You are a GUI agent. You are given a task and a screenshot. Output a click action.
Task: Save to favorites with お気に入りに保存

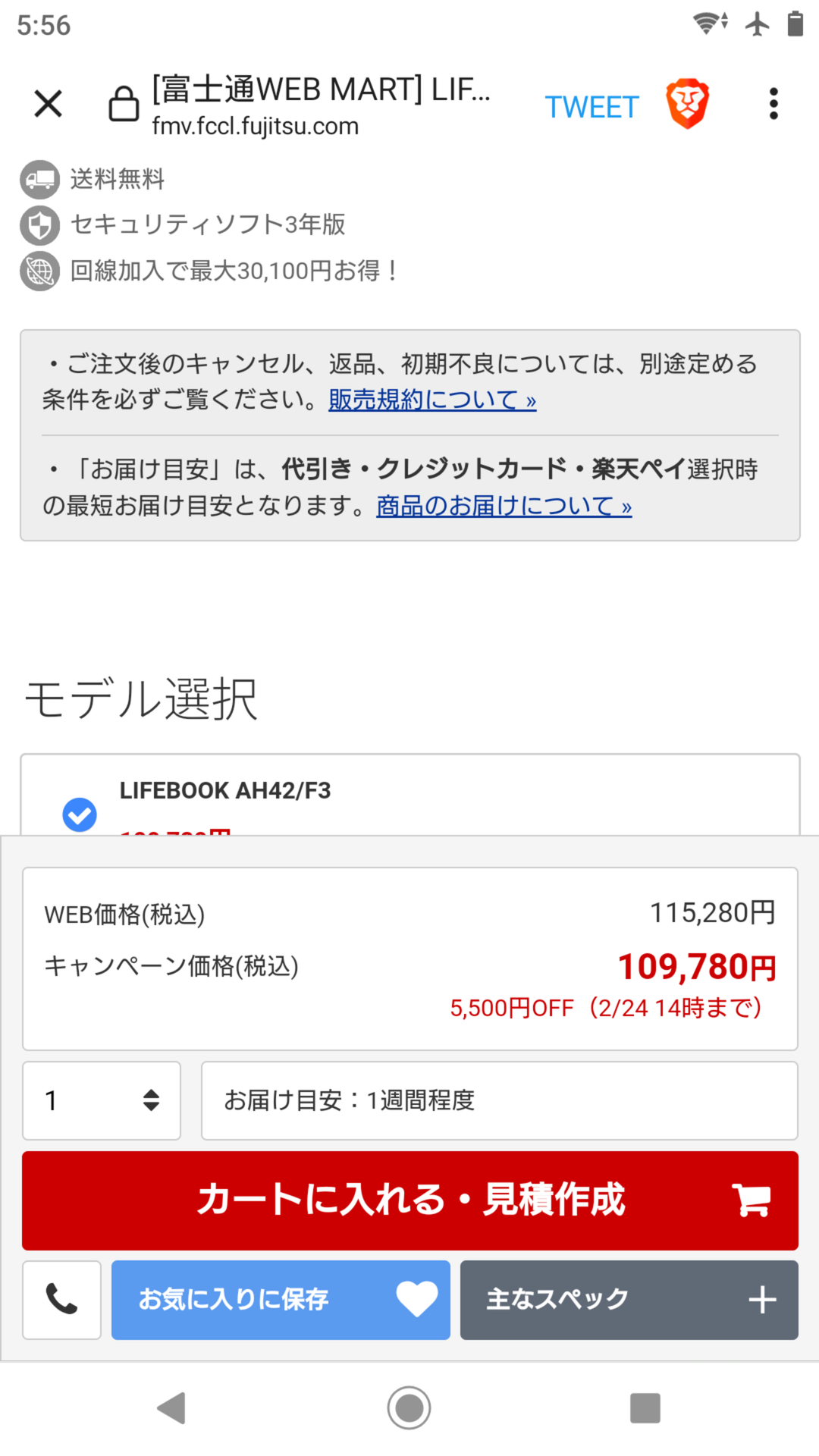click(x=281, y=1300)
